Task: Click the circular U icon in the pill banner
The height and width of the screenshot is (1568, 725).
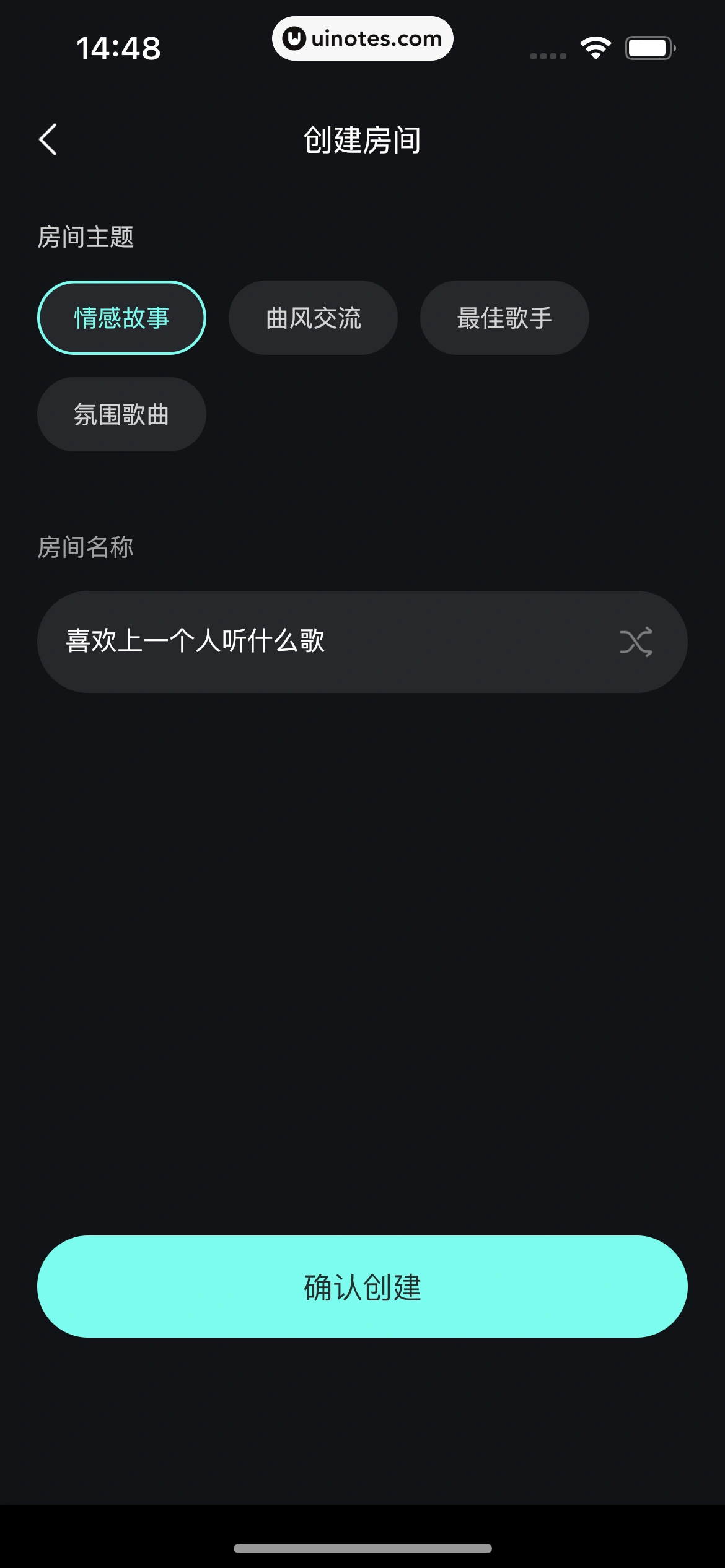Action: [x=293, y=38]
